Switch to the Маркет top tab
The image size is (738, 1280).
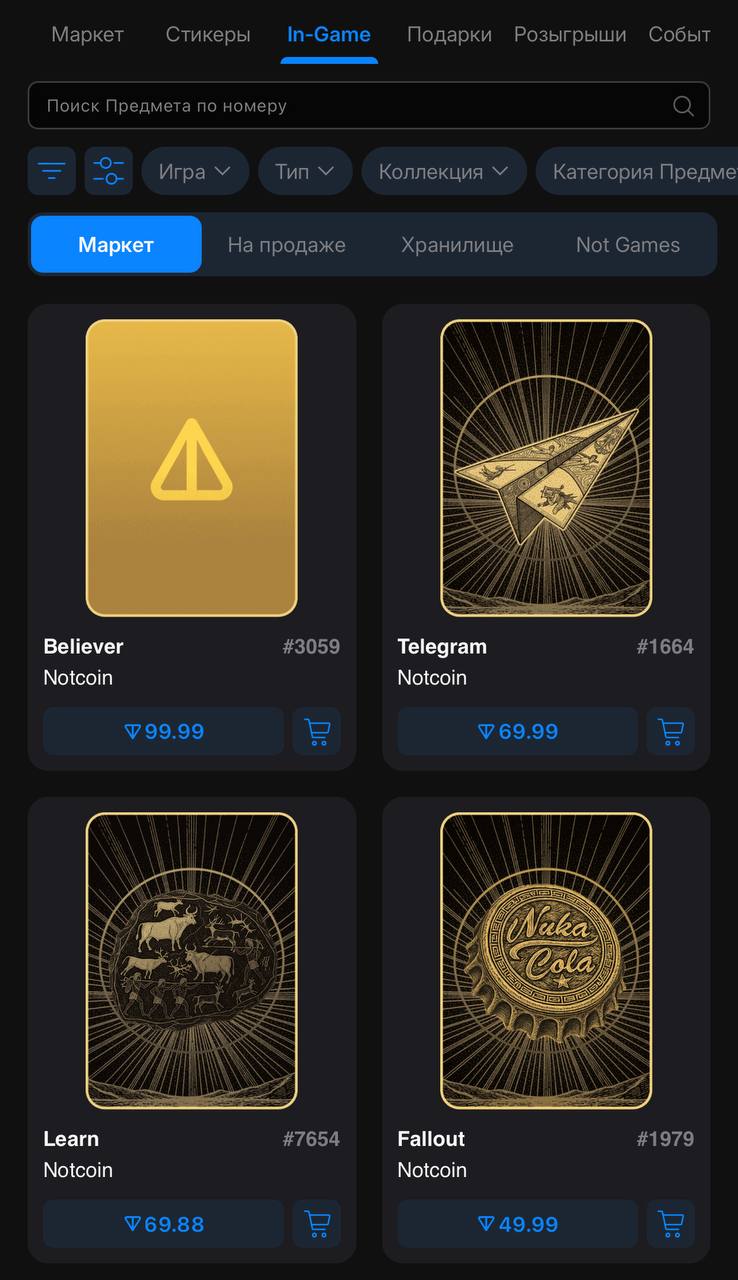point(88,34)
